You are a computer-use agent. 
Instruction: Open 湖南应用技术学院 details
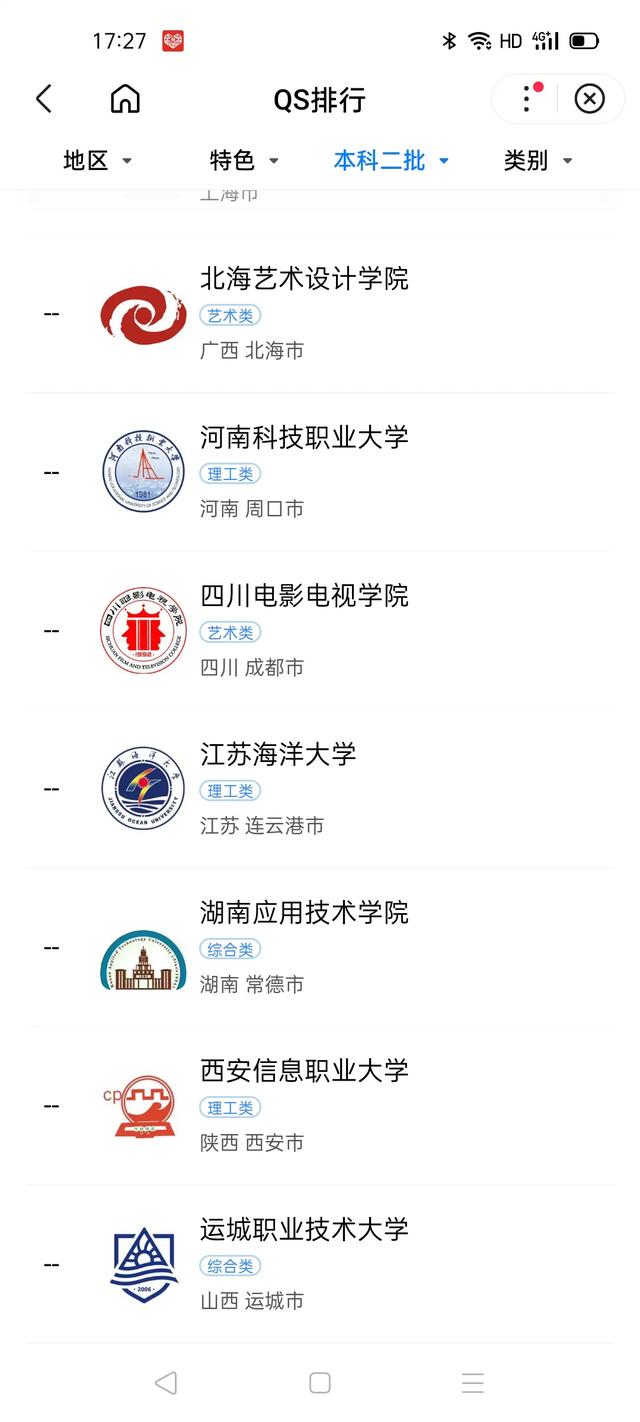point(320,947)
